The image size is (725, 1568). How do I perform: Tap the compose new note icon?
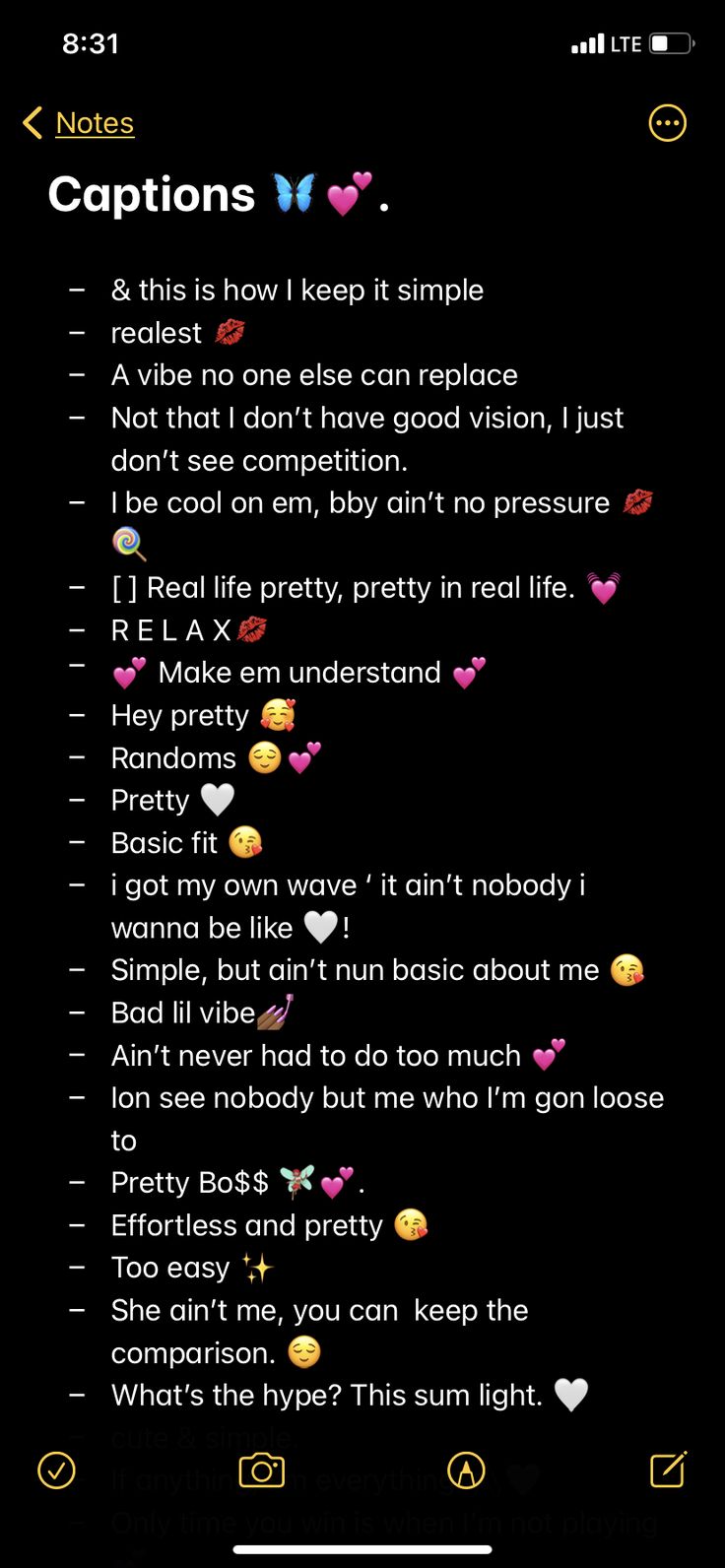tap(668, 1470)
